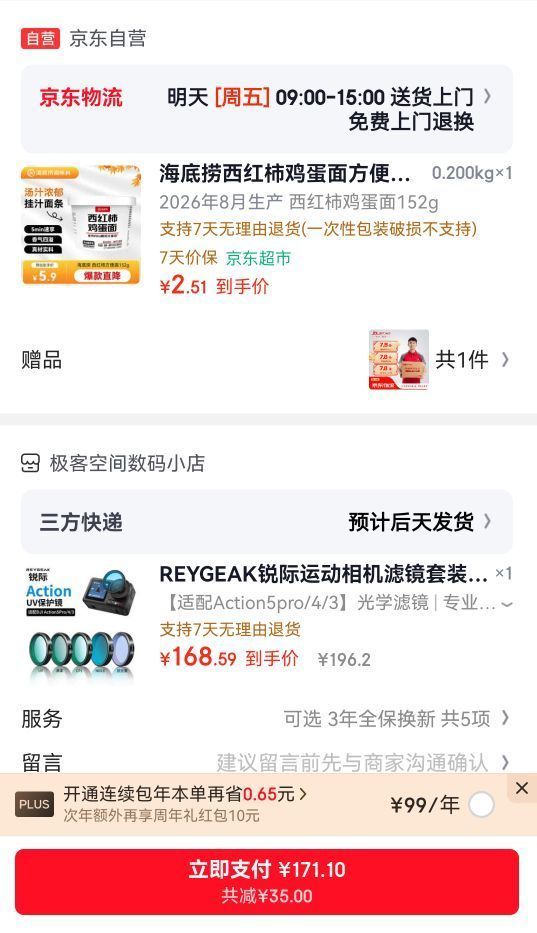Screen dimensions: 537x933
Task: Open 三方快递 shipping details
Action: [x=267, y=522]
